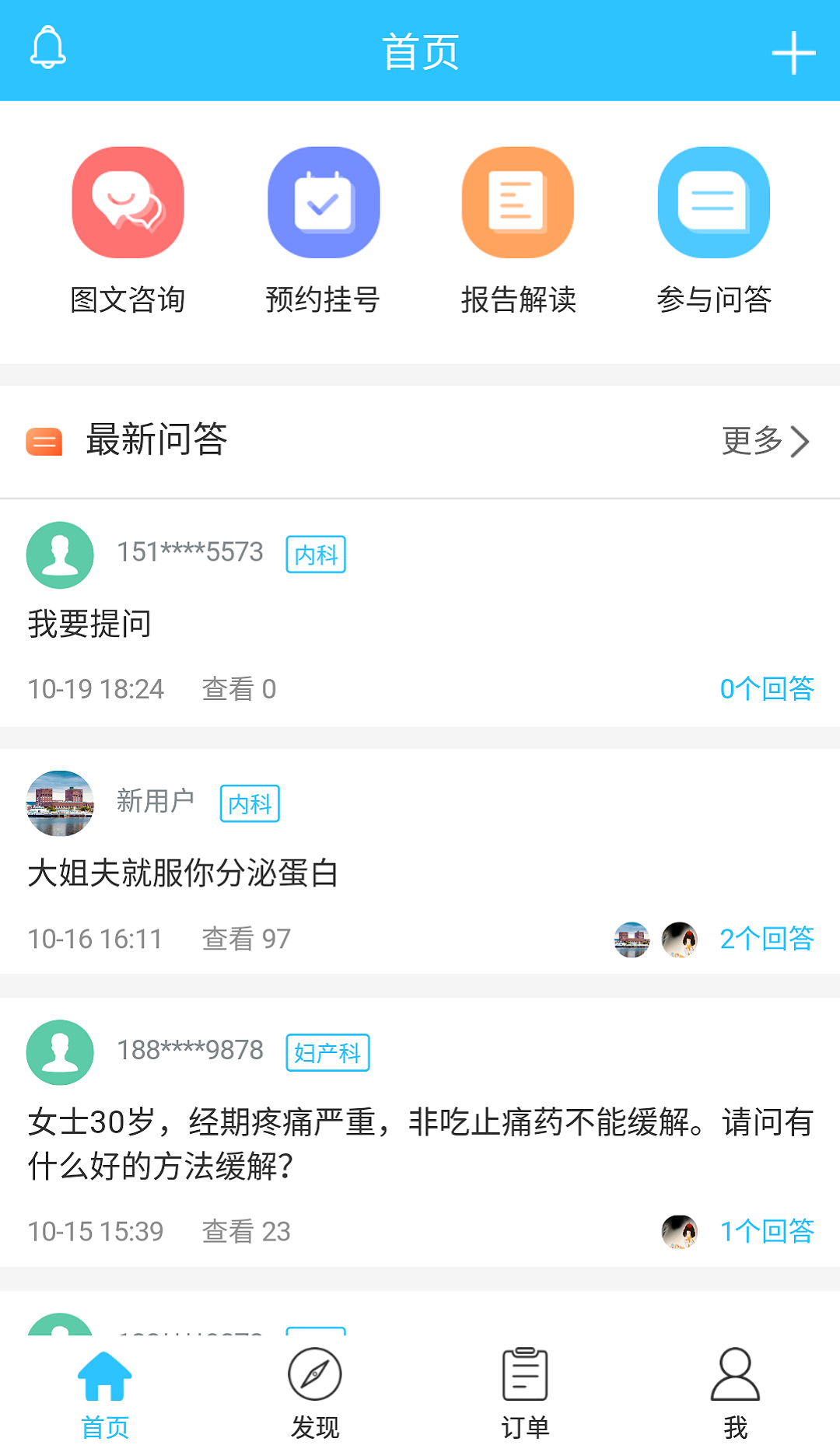This screenshot has height=1445, width=840.
Task: Open 新用户's profile avatar
Action: pyautogui.click(x=60, y=803)
